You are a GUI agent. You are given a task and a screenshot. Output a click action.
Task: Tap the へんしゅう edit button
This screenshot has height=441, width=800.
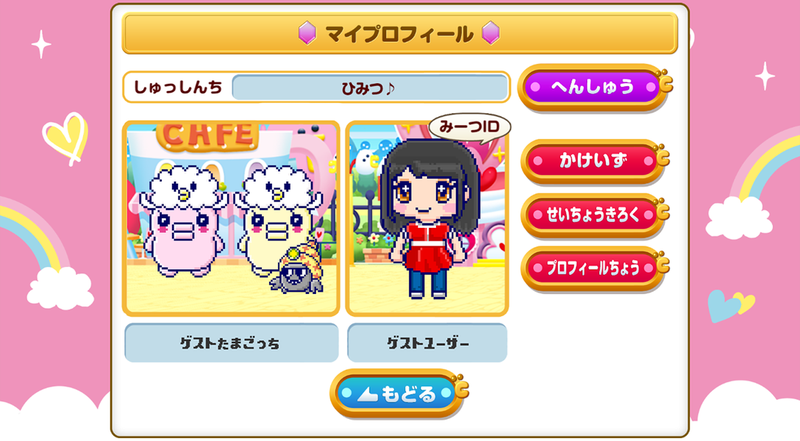pos(593,87)
